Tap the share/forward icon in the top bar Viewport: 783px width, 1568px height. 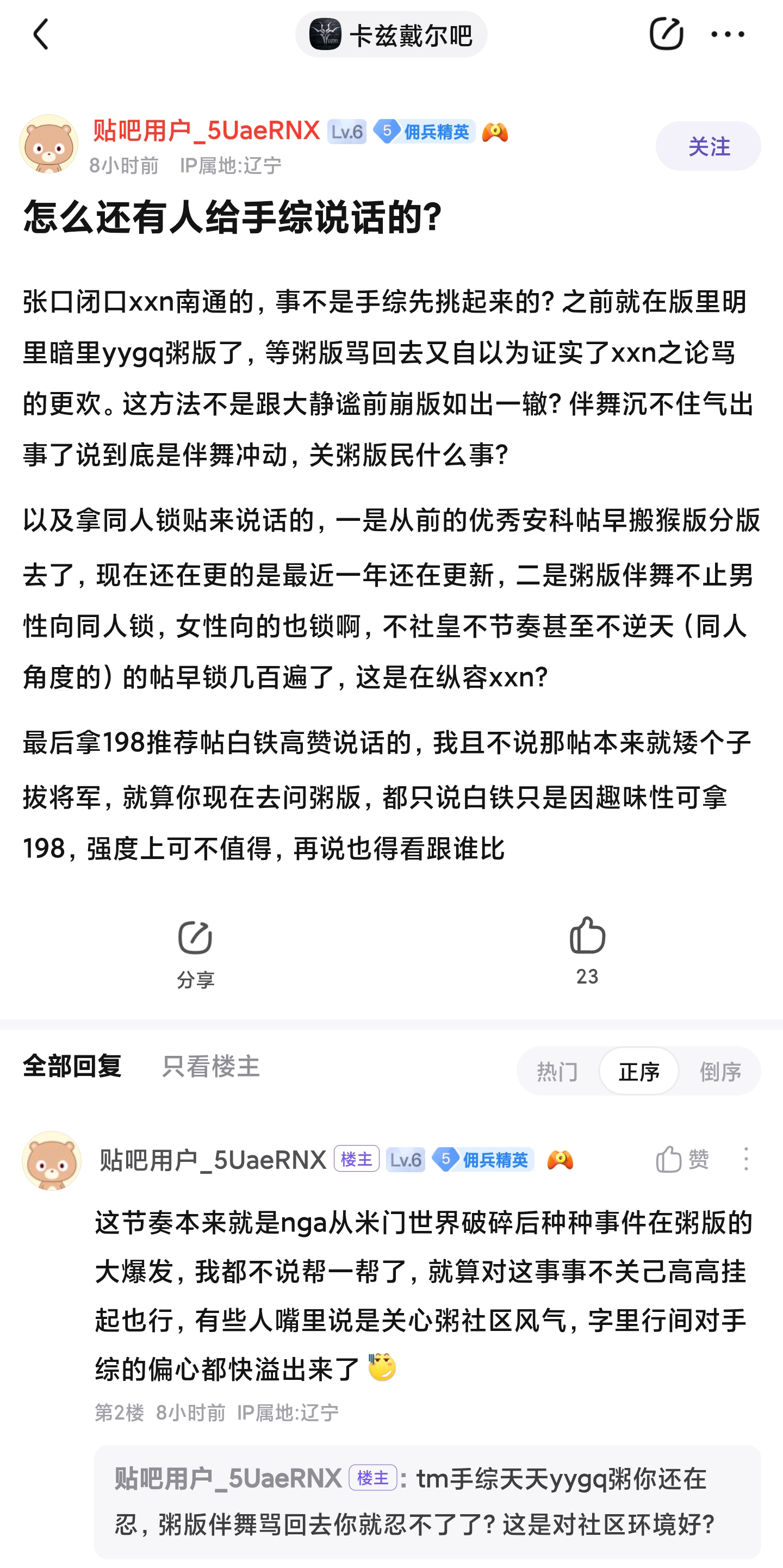click(x=667, y=35)
